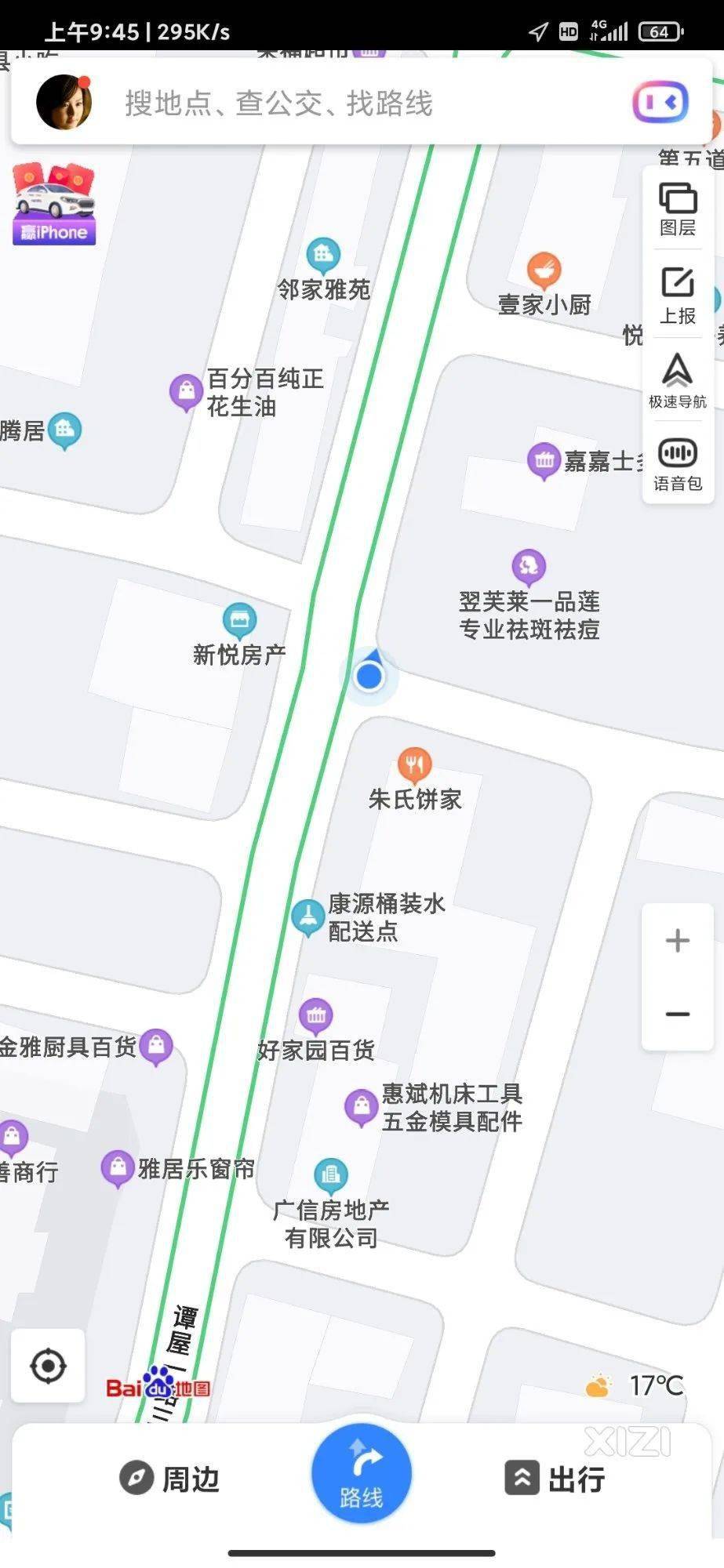Tap the voice assistant icon in search bar
This screenshot has width=724, height=1568.
(x=660, y=103)
